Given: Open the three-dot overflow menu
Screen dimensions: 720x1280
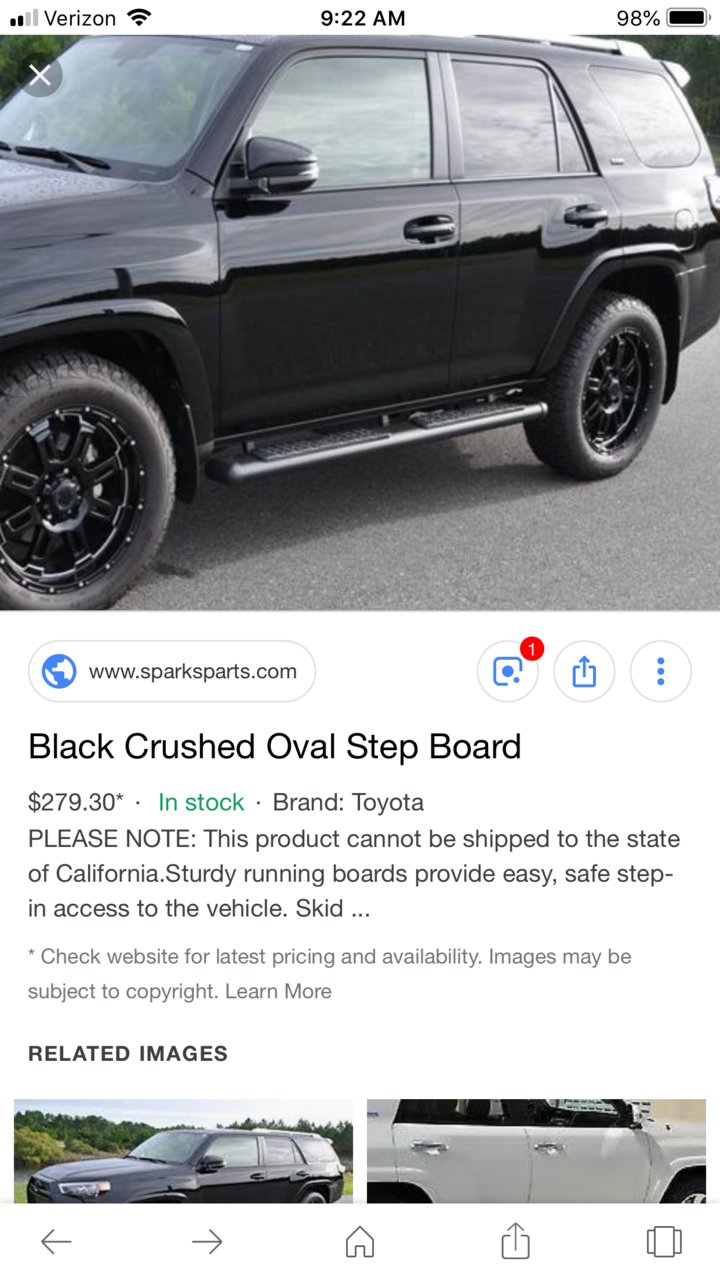Looking at the screenshot, I should pos(660,671).
